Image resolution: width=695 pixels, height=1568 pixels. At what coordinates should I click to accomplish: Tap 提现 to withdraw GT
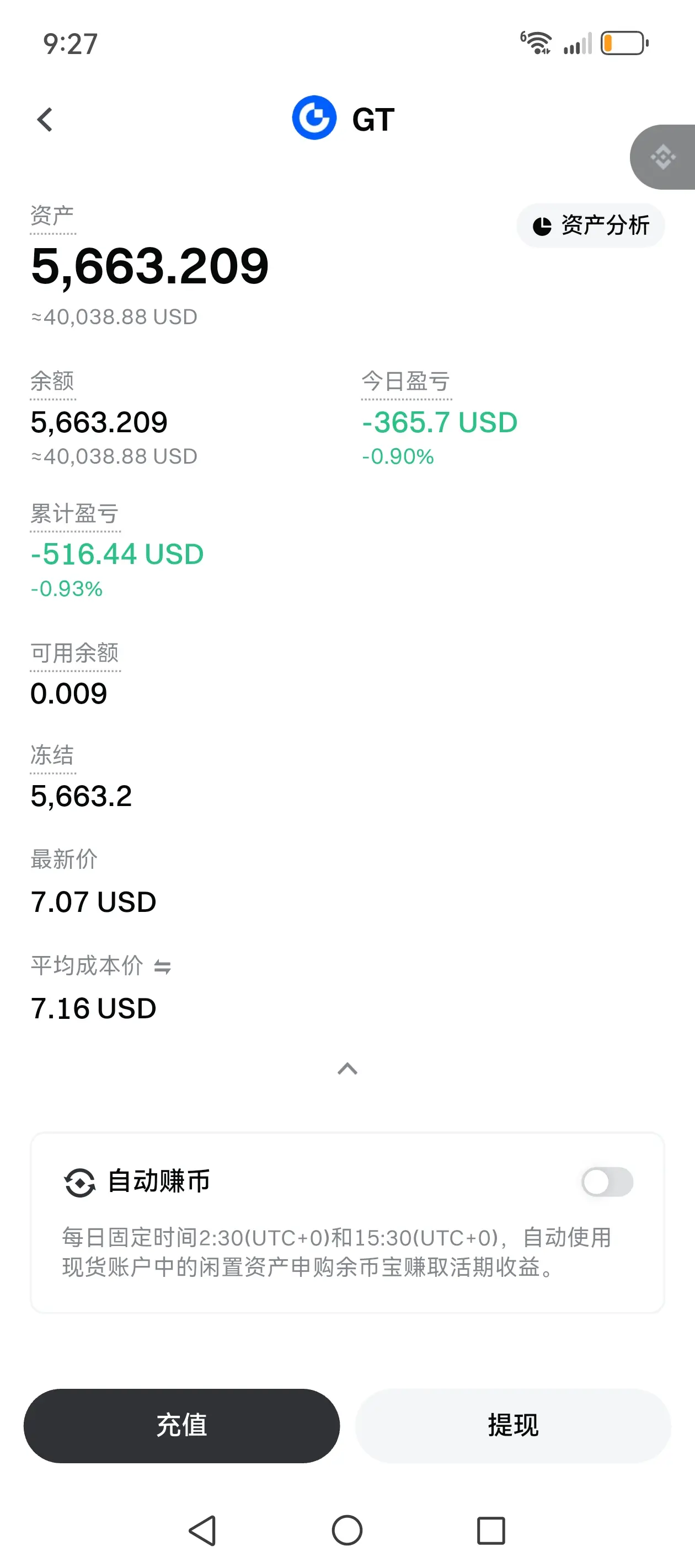click(x=513, y=1426)
